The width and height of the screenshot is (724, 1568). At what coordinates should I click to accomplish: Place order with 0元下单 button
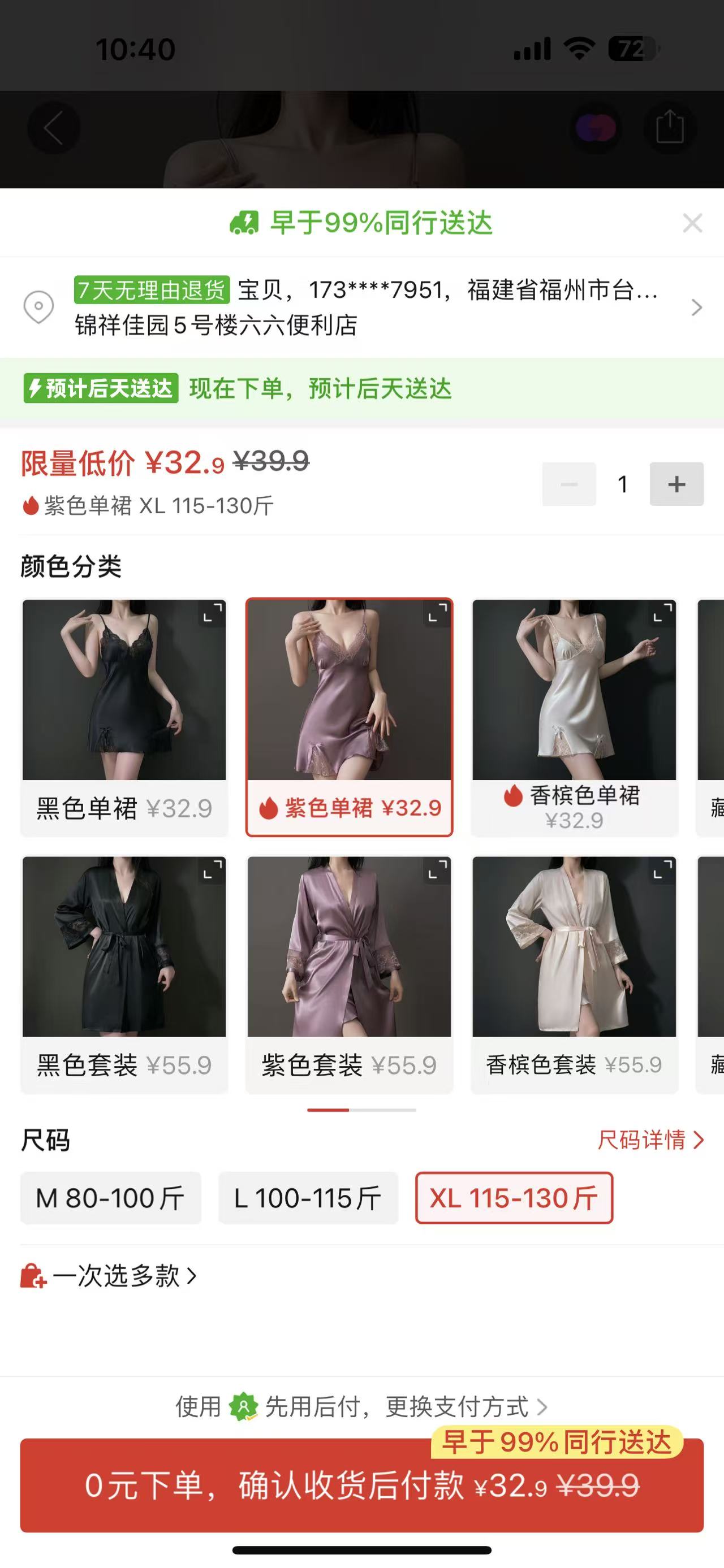(x=361, y=1485)
